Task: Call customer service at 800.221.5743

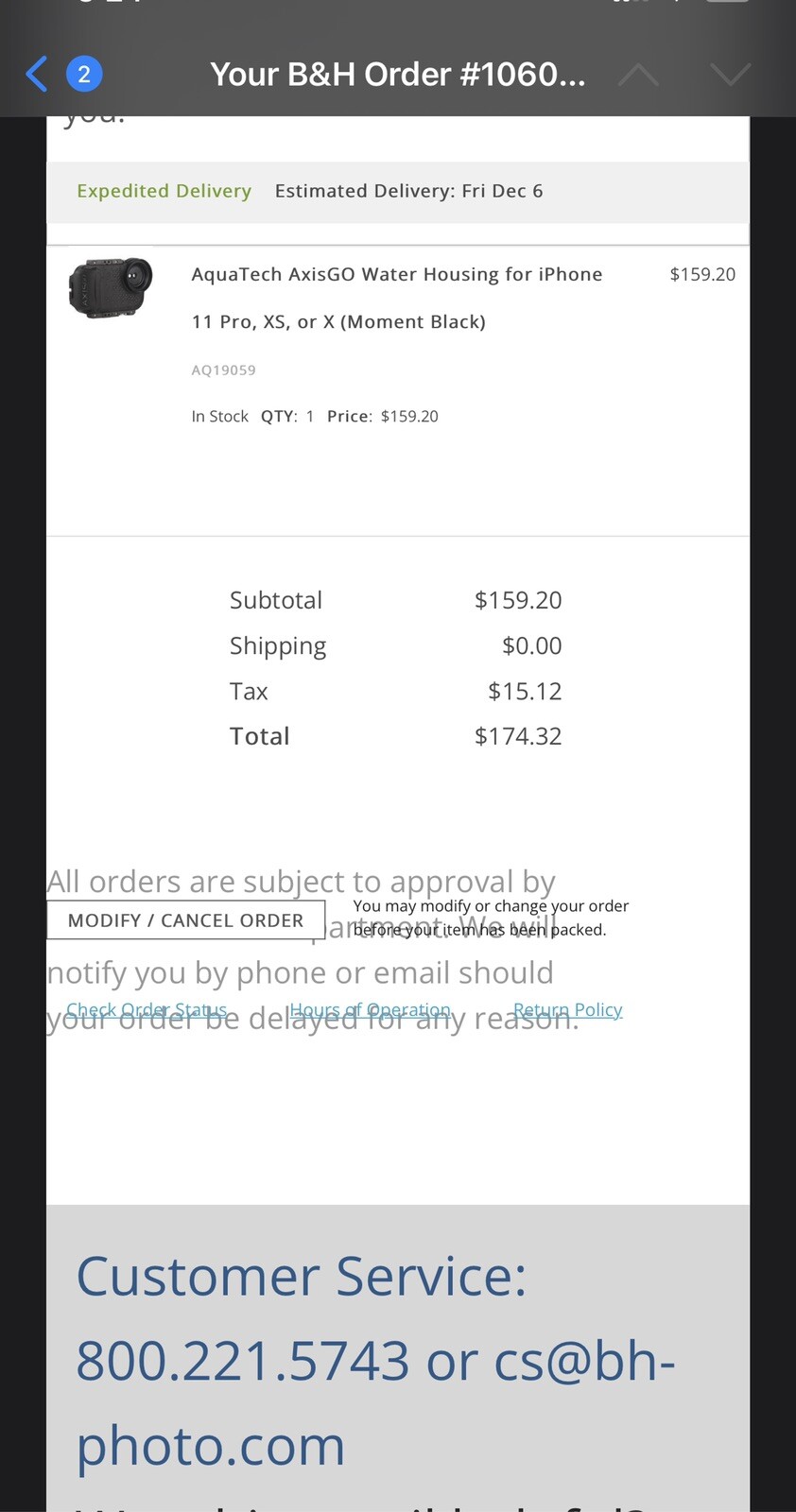Action: [x=242, y=1361]
